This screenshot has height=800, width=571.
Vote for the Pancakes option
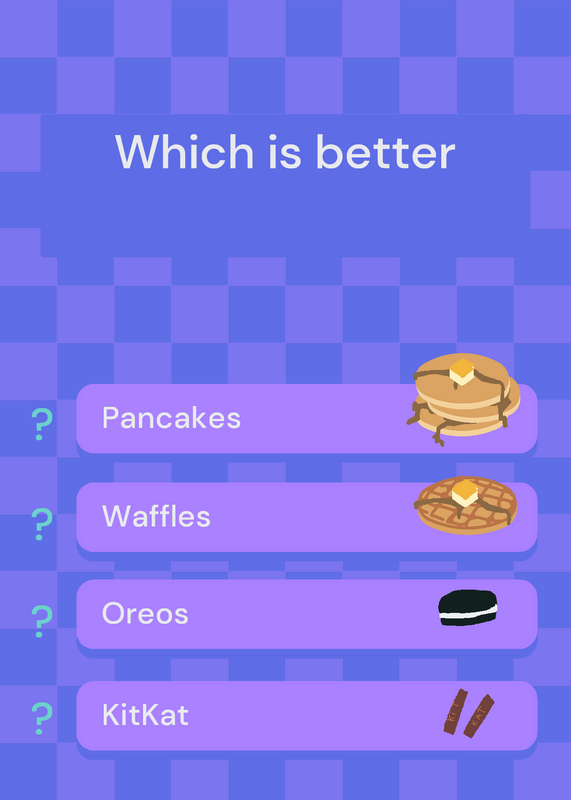coord(307,418)
